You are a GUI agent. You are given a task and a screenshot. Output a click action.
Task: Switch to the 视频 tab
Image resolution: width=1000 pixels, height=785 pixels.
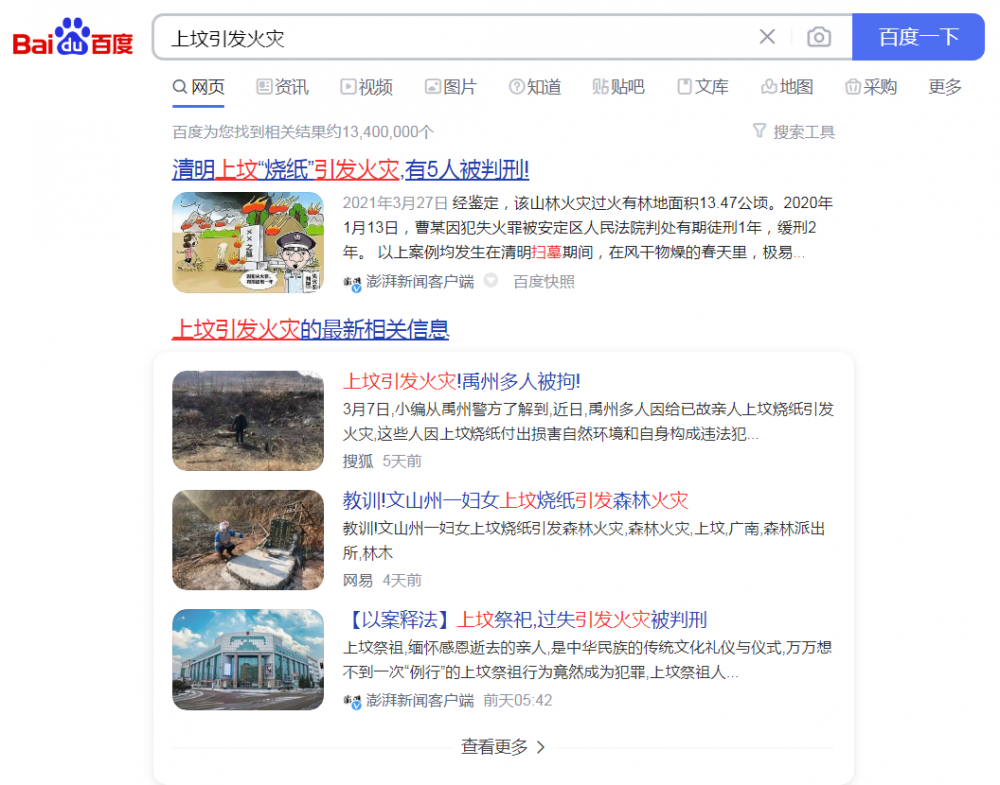pyautogui.click(x=366, y=87)
